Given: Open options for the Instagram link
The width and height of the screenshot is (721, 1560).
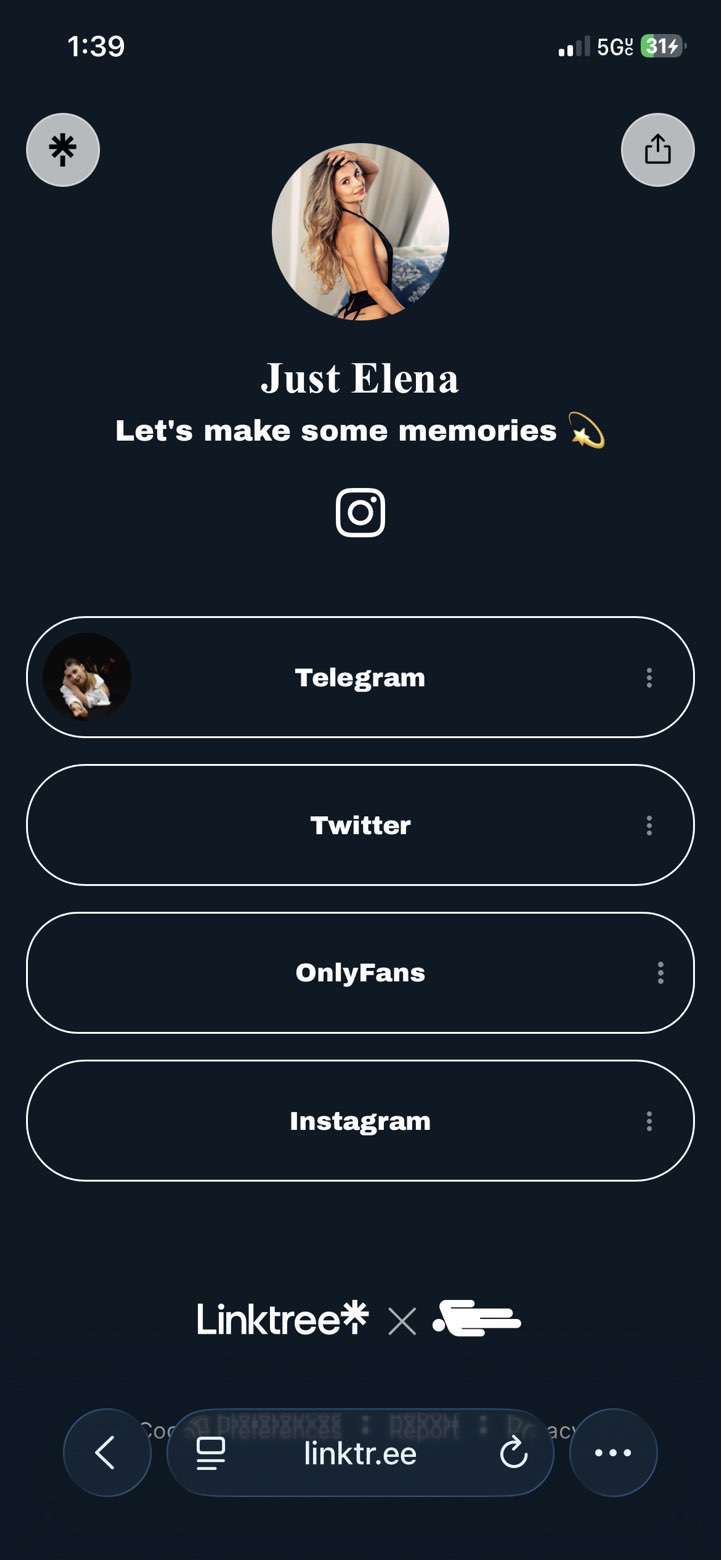Looking at the screenshot, I should (x=649, y=1121).
